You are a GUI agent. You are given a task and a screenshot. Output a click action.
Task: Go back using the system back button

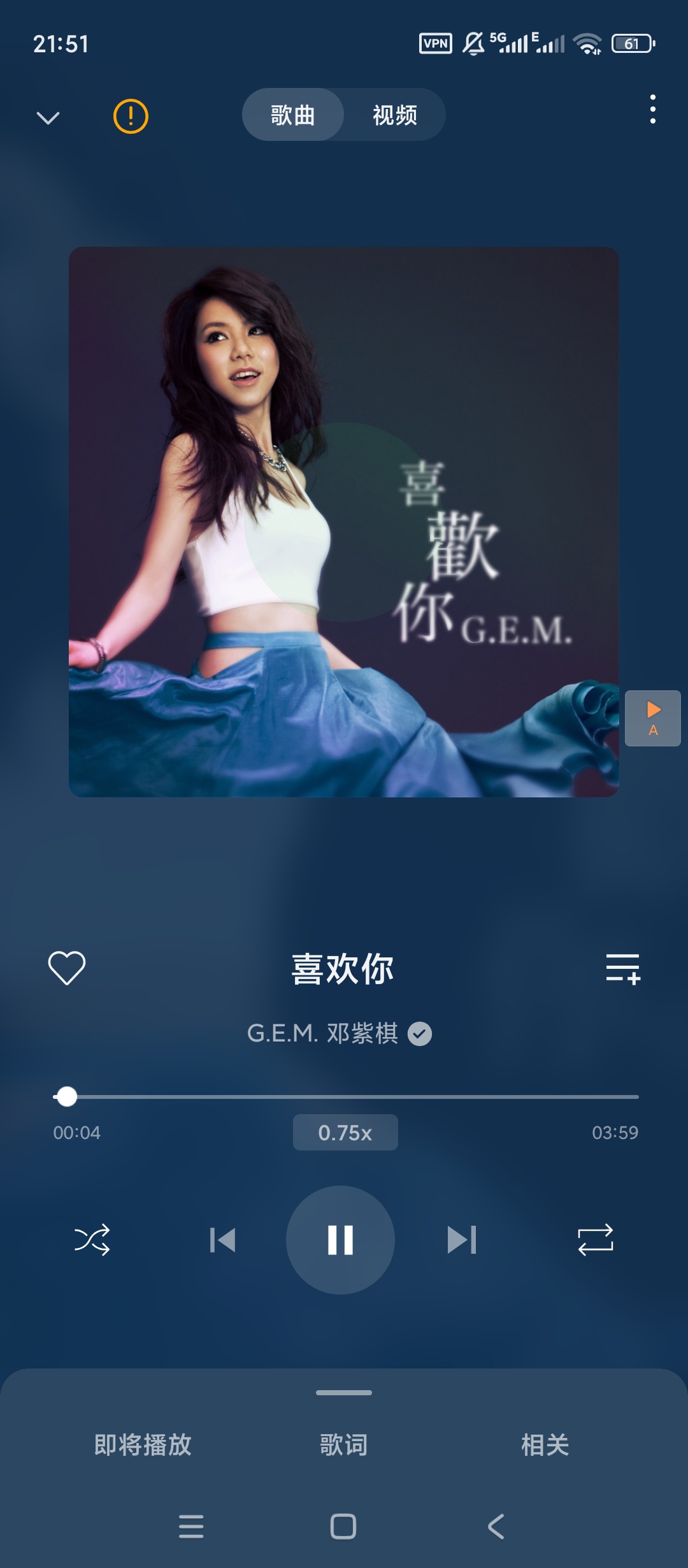pos(496,1527)
